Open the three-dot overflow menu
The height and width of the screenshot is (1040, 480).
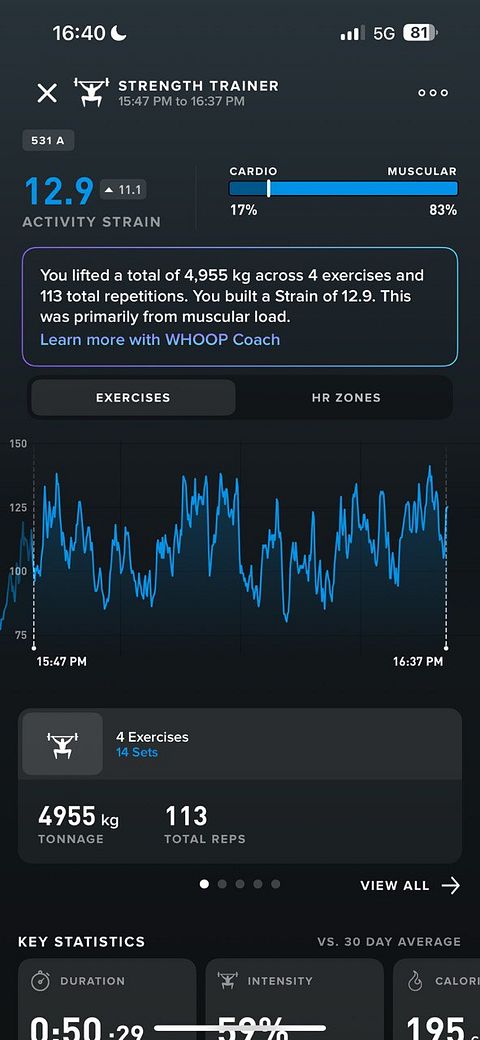[x=433, y=93]
